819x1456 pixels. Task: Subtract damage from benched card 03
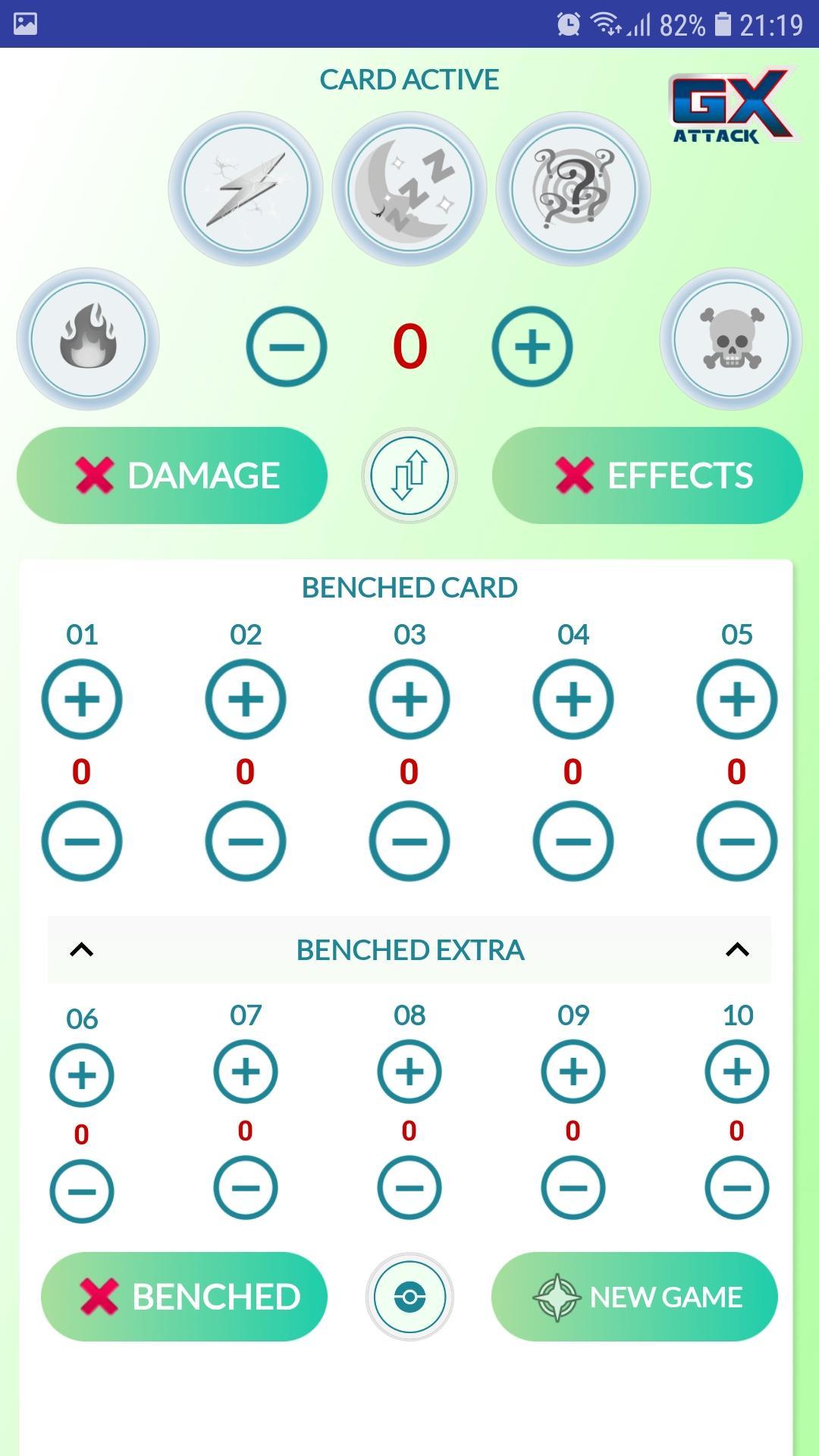(409, 841)
